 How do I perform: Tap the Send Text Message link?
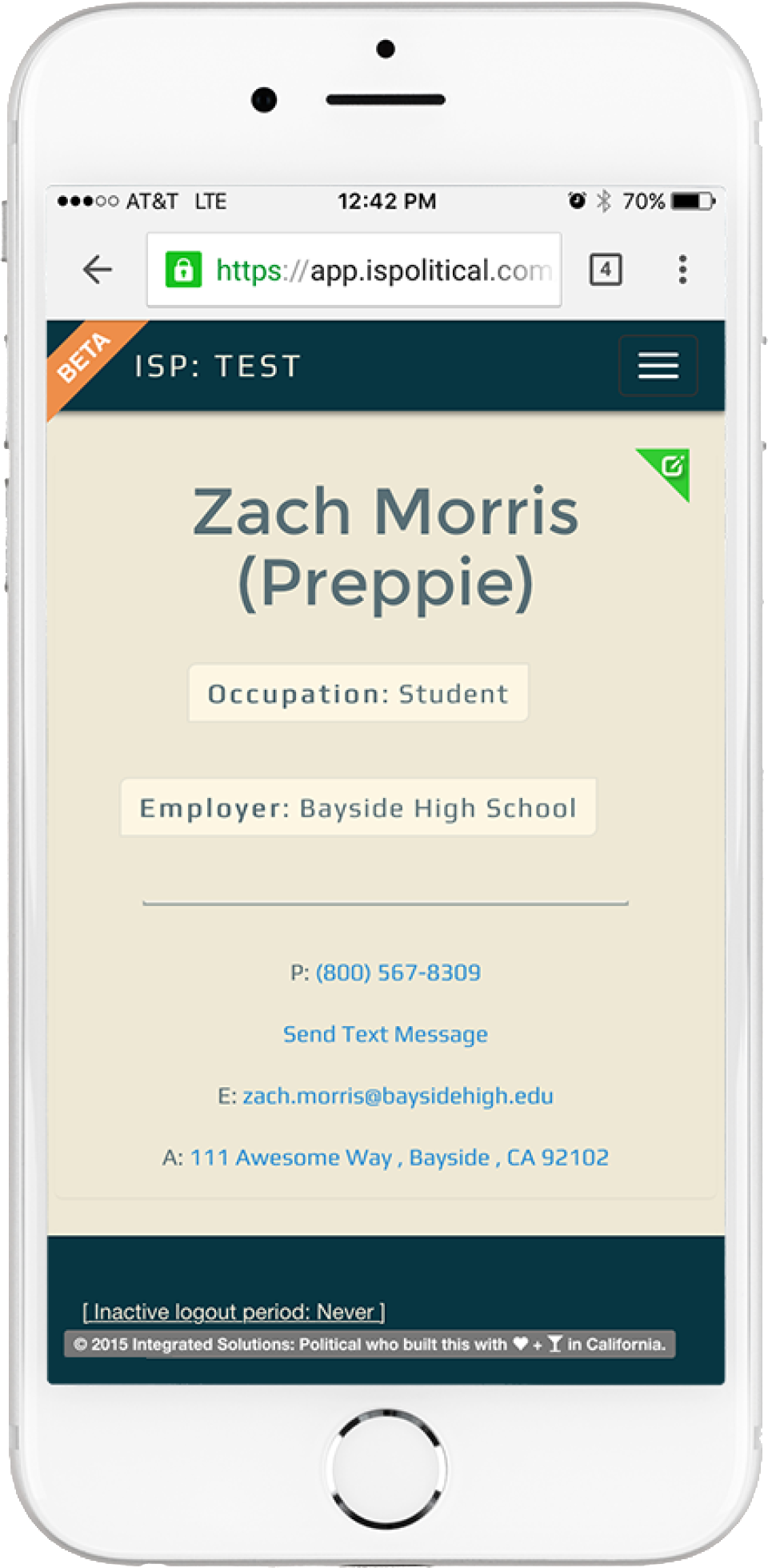tap(386, 1034)
